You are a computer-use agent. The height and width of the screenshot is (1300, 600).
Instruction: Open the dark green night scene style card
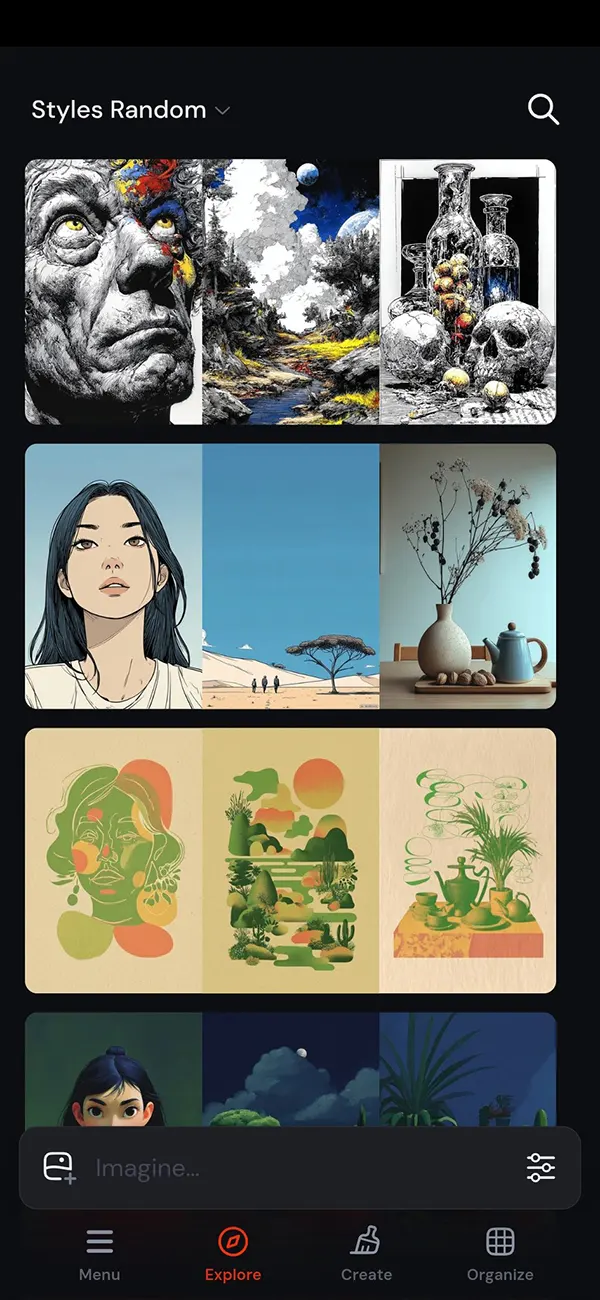click(290, 1070)
